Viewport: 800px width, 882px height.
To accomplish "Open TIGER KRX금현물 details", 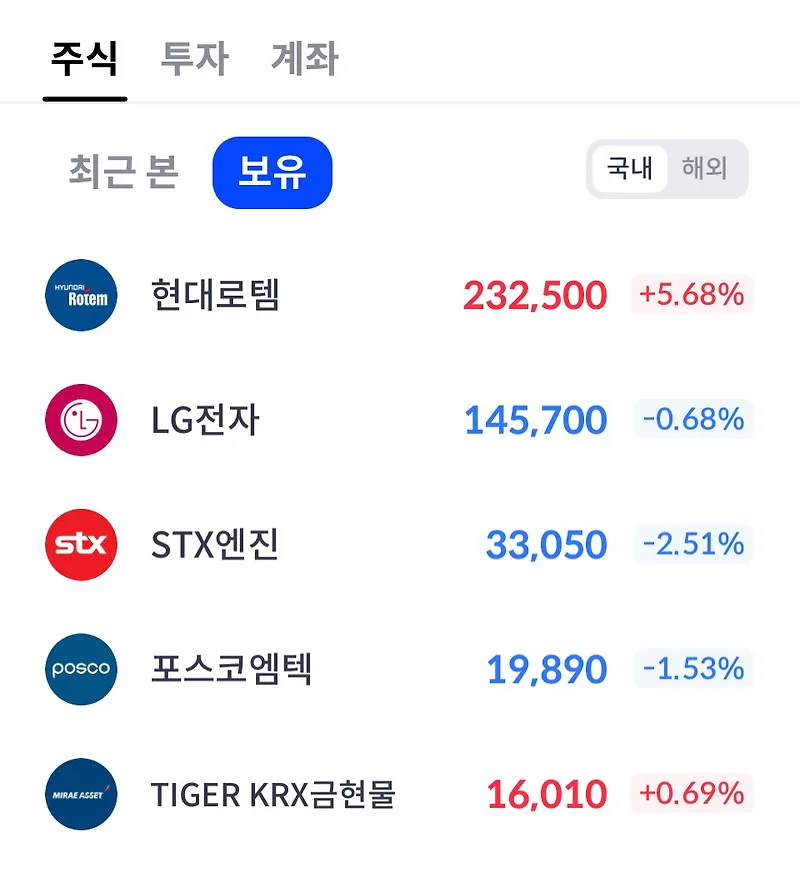I will (399, 794).
